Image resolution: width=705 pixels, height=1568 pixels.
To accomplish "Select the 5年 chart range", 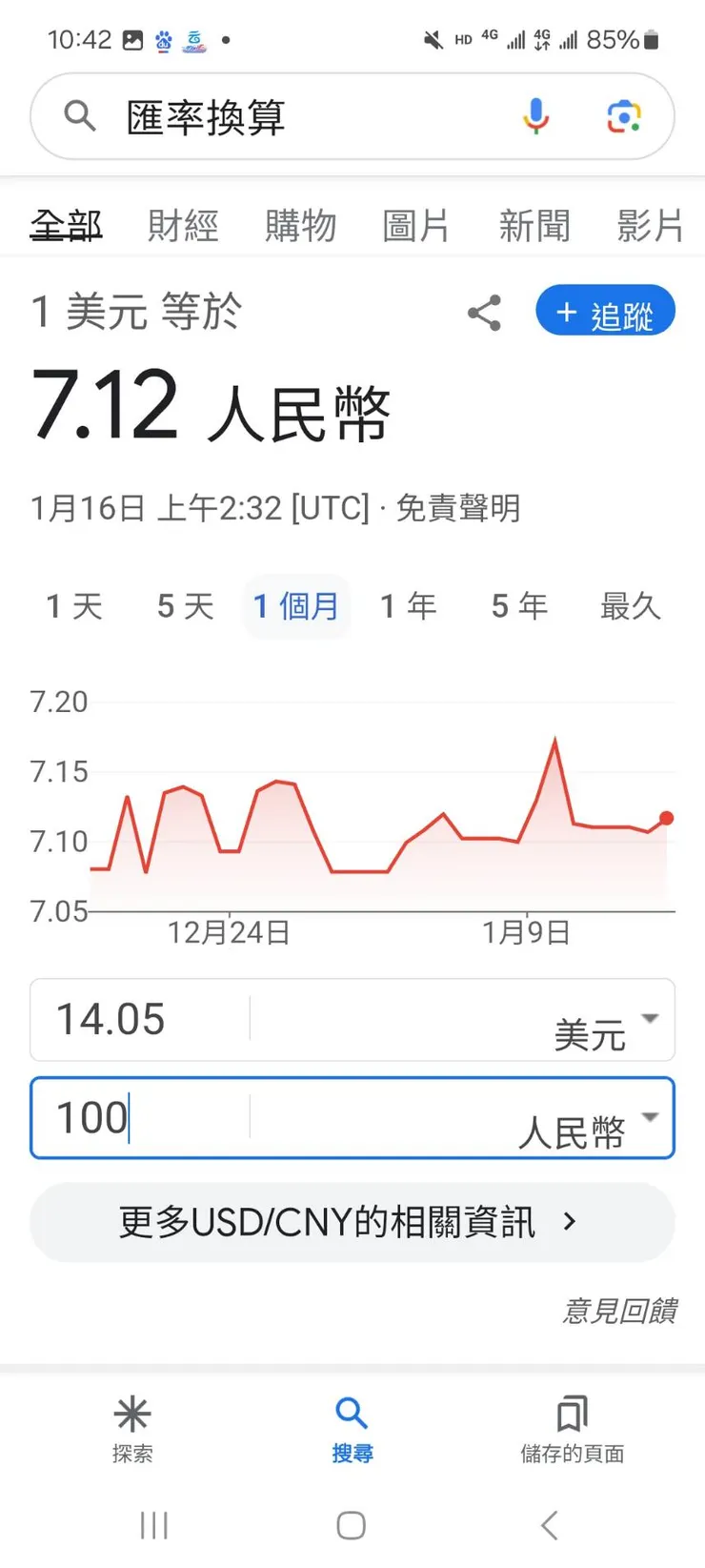I will [x=518, y=606].
